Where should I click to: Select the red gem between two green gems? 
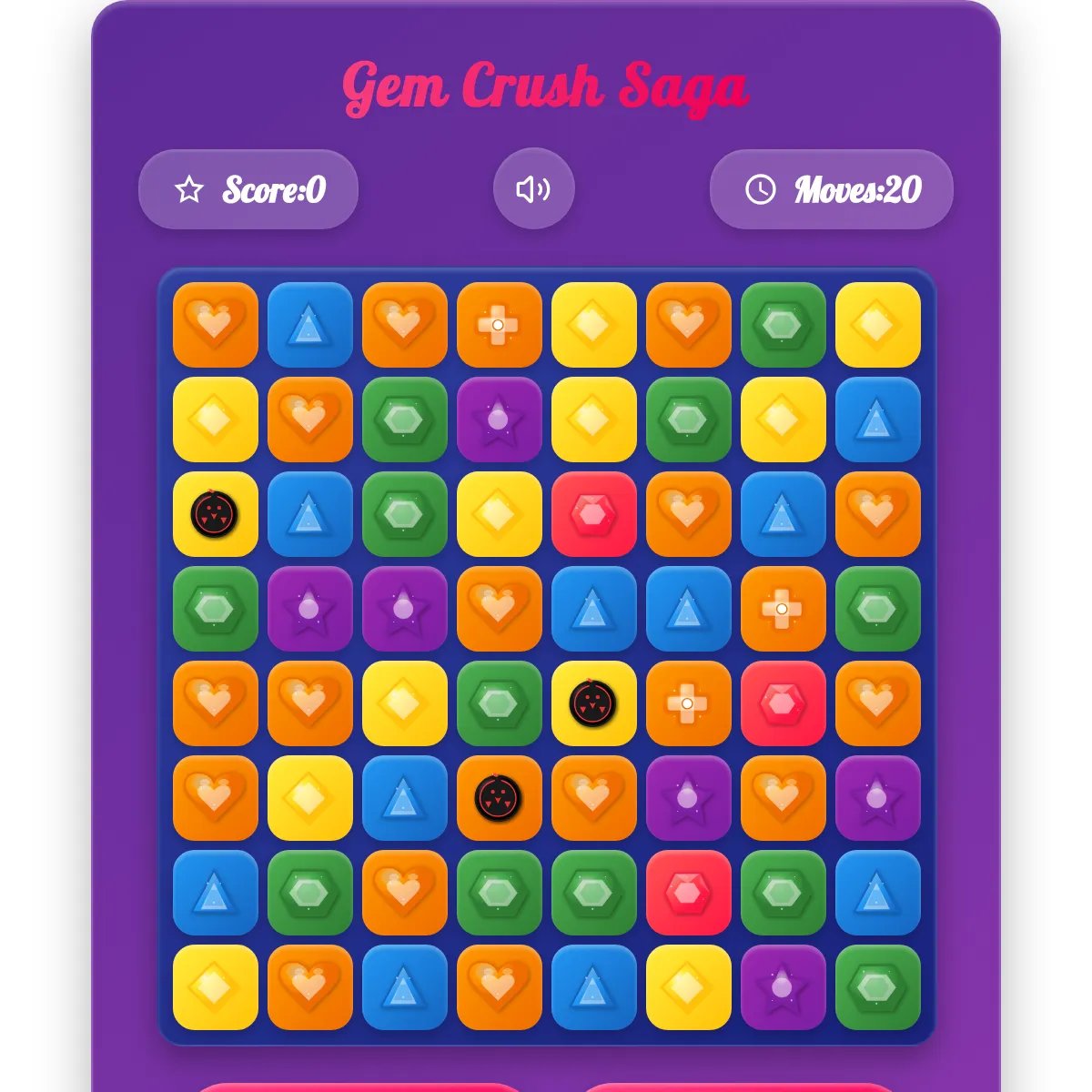pos(688,893)
